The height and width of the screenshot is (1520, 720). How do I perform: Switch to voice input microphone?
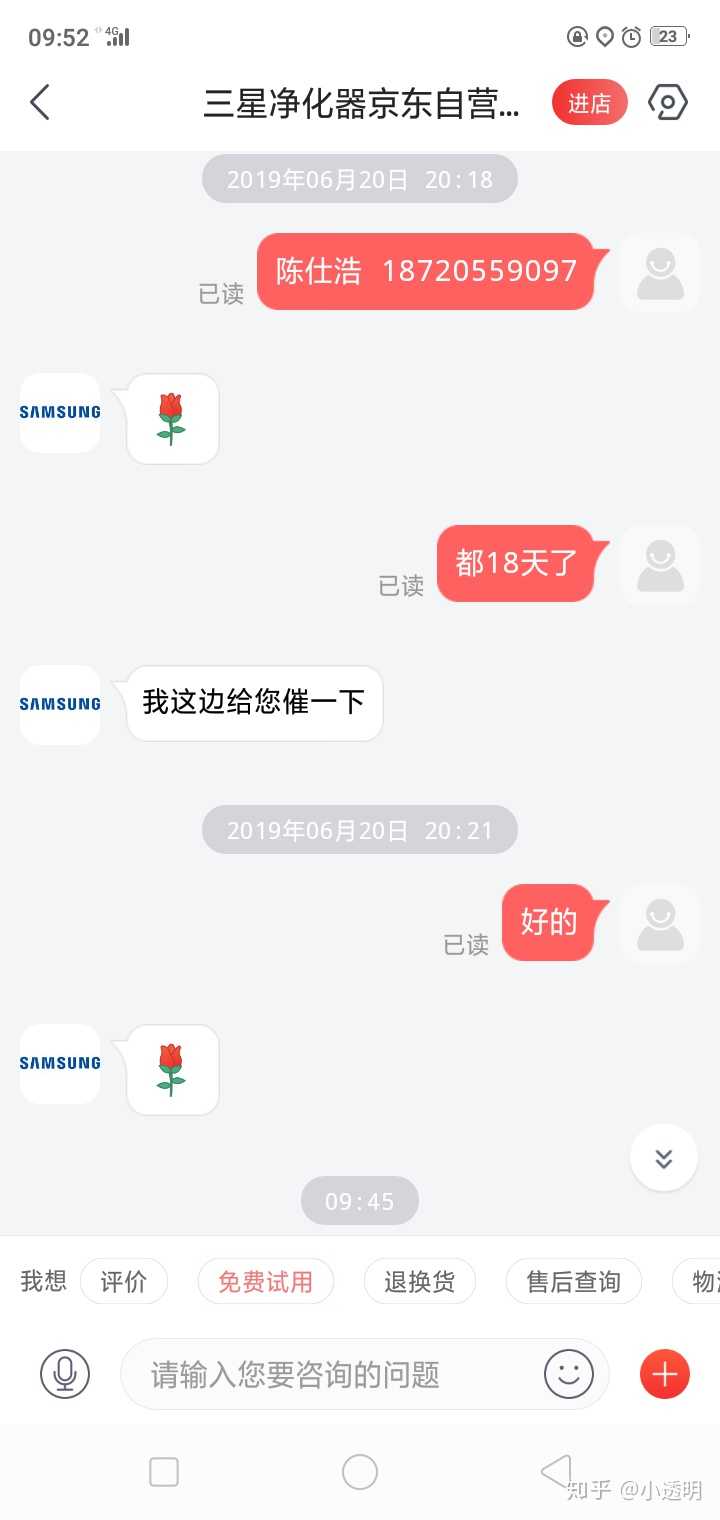(x=65, y=1374)
